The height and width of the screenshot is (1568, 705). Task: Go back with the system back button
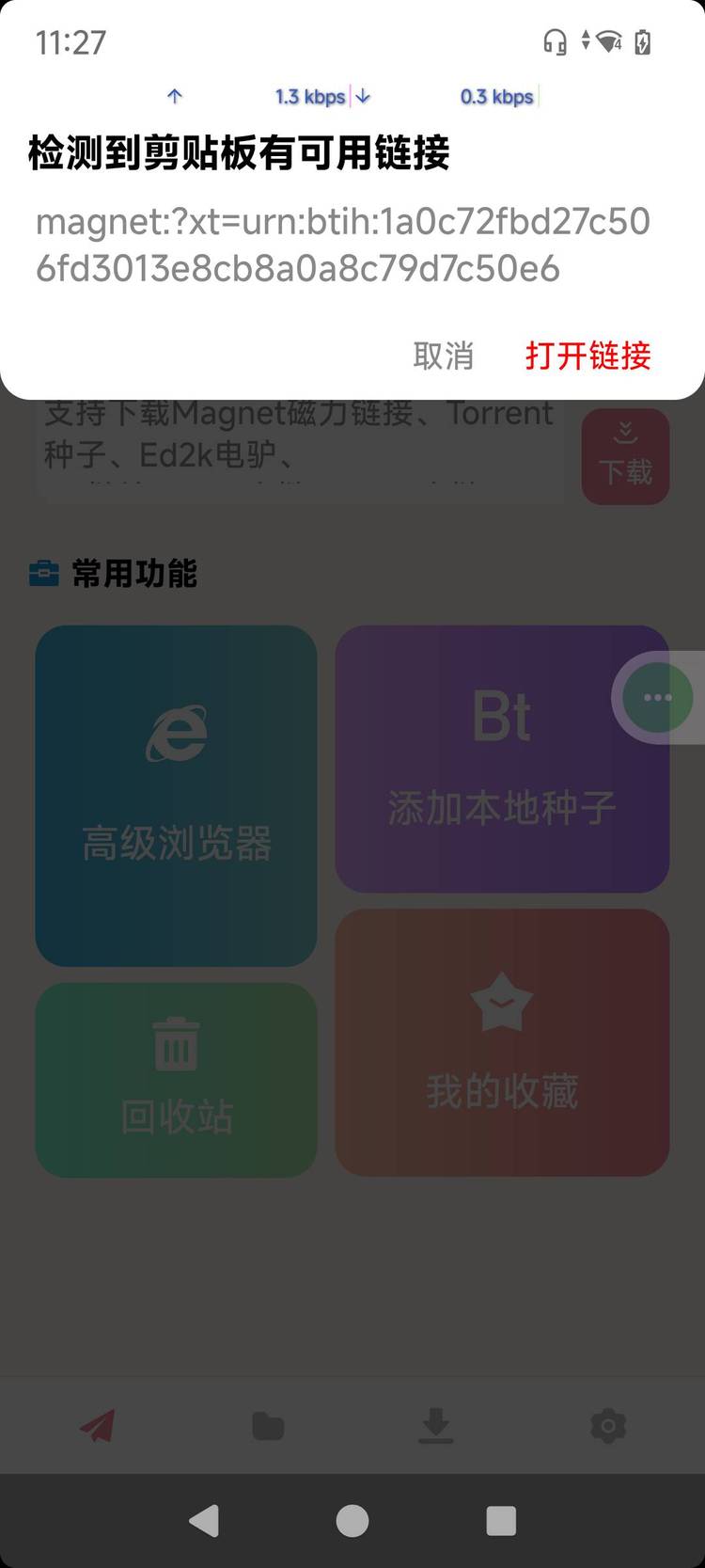point(204,1520)
